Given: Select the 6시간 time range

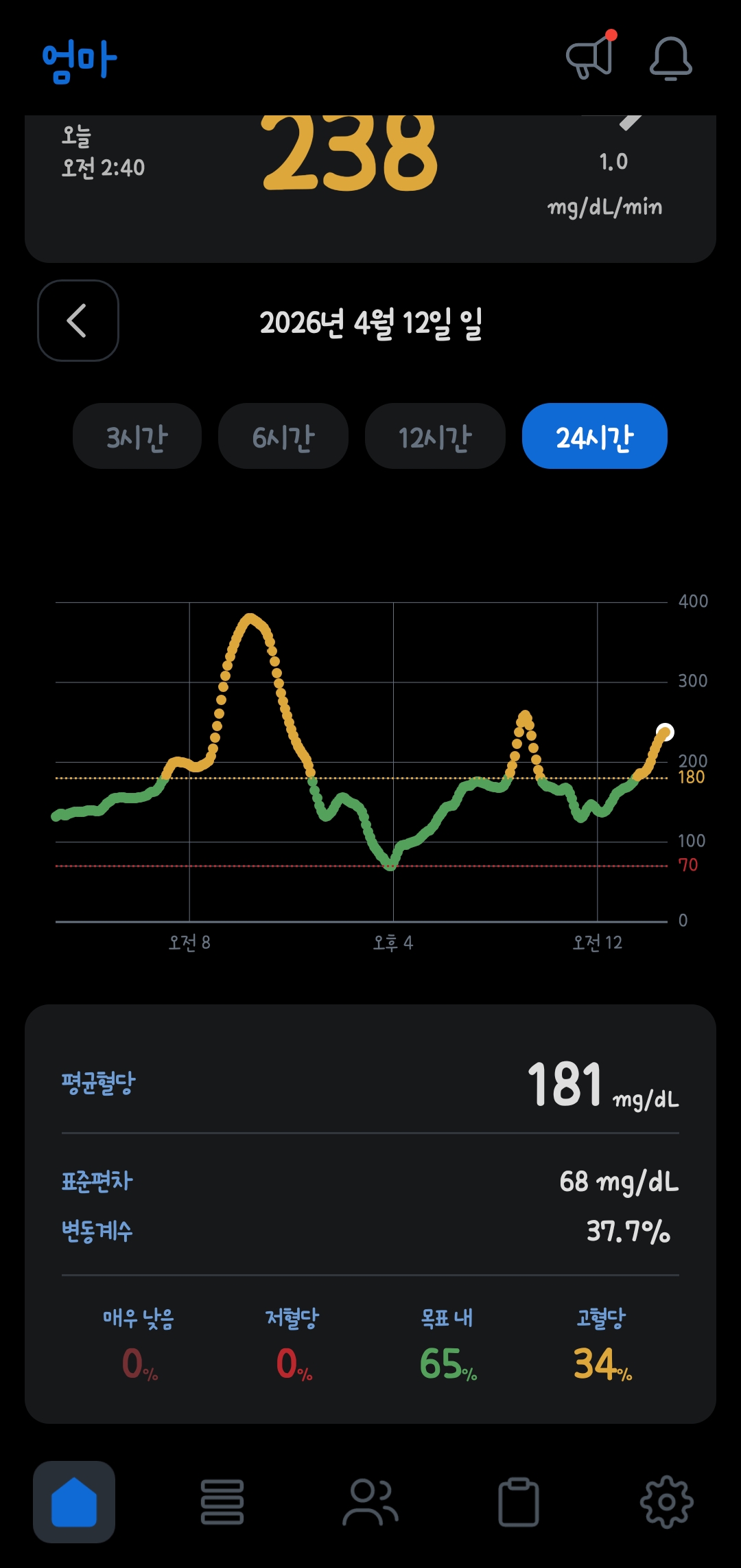Looking at the screenshot, I should (283, 437).
